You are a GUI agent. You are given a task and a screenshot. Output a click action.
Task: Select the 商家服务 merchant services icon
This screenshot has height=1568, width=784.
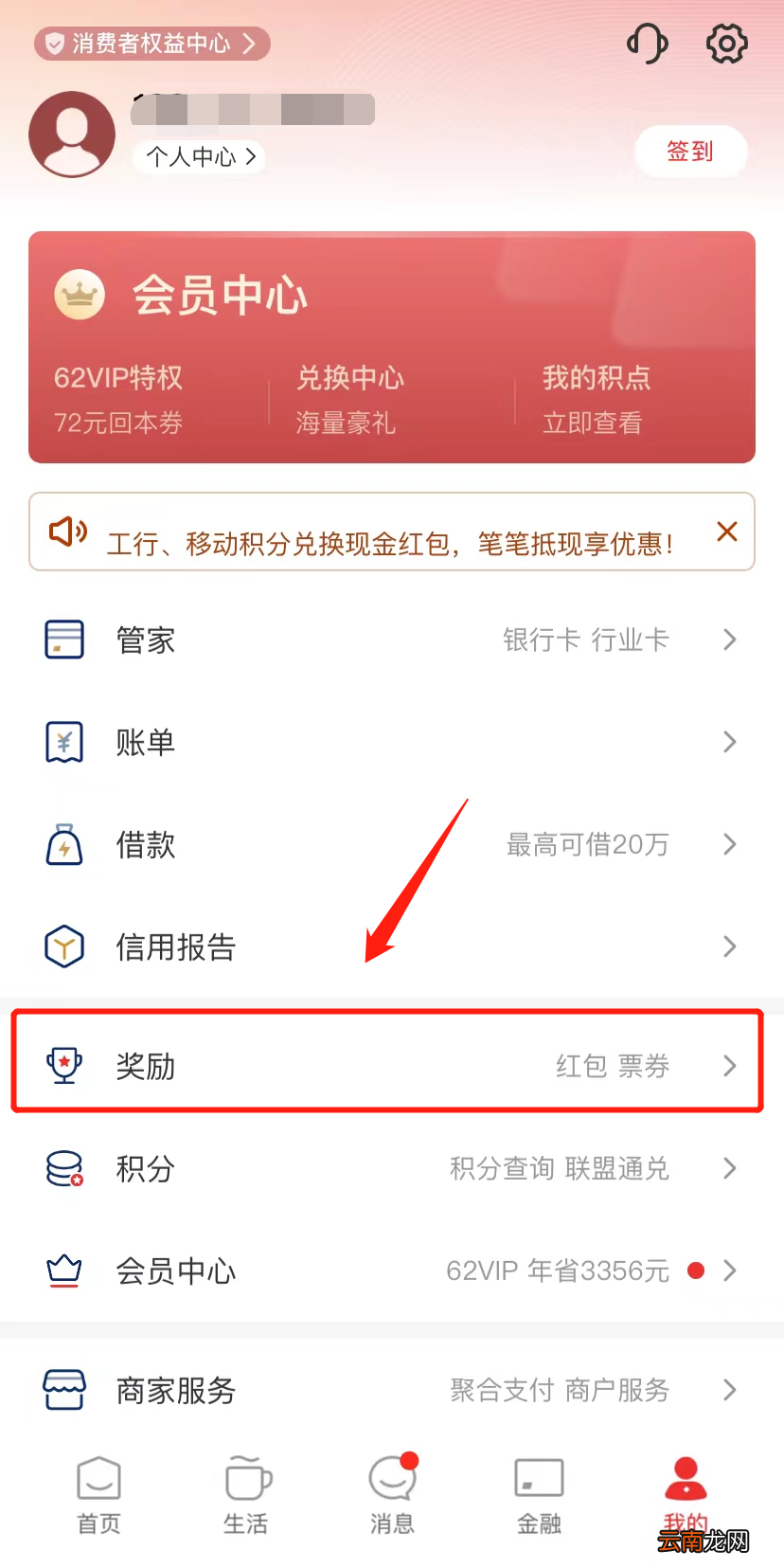tap(63, 1390)
